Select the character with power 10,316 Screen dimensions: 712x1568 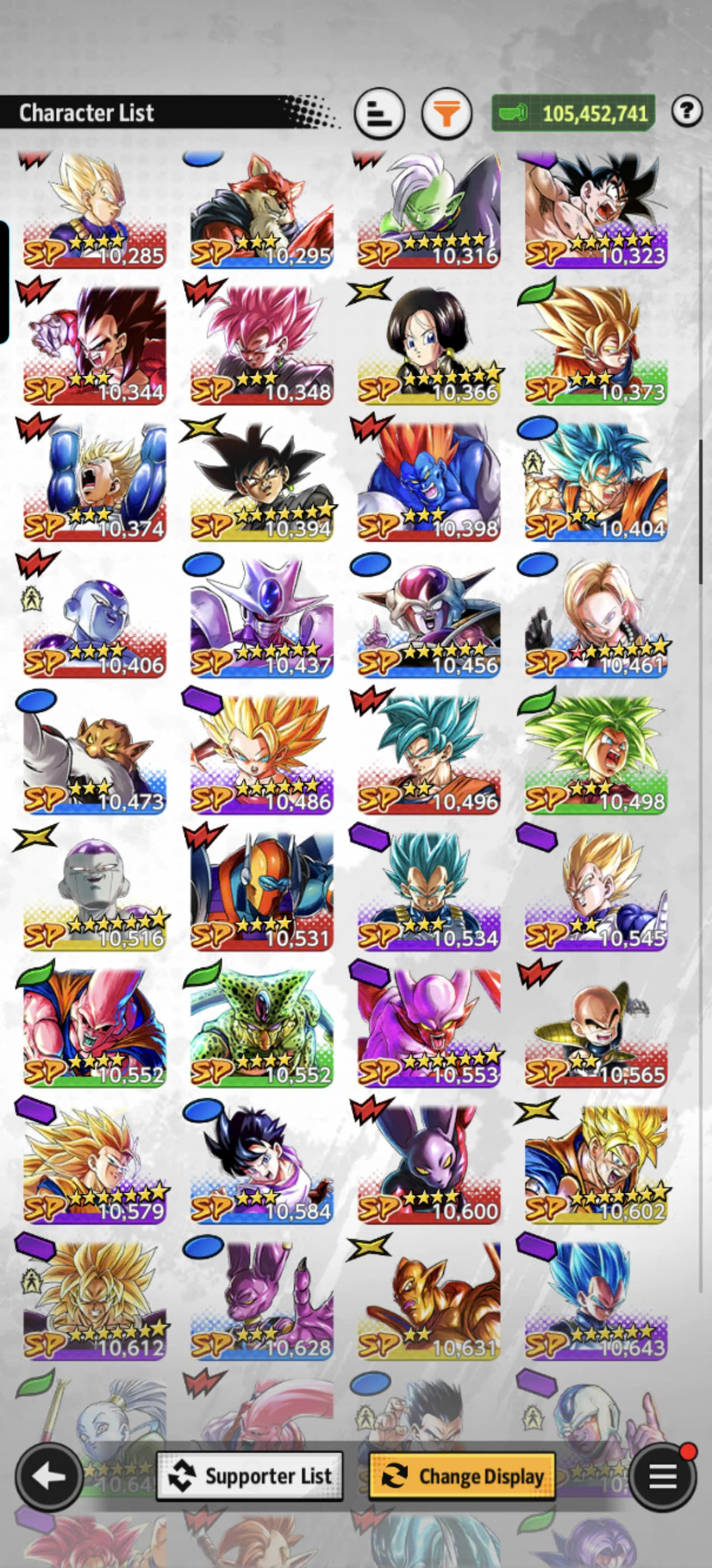tap(429, 210)
